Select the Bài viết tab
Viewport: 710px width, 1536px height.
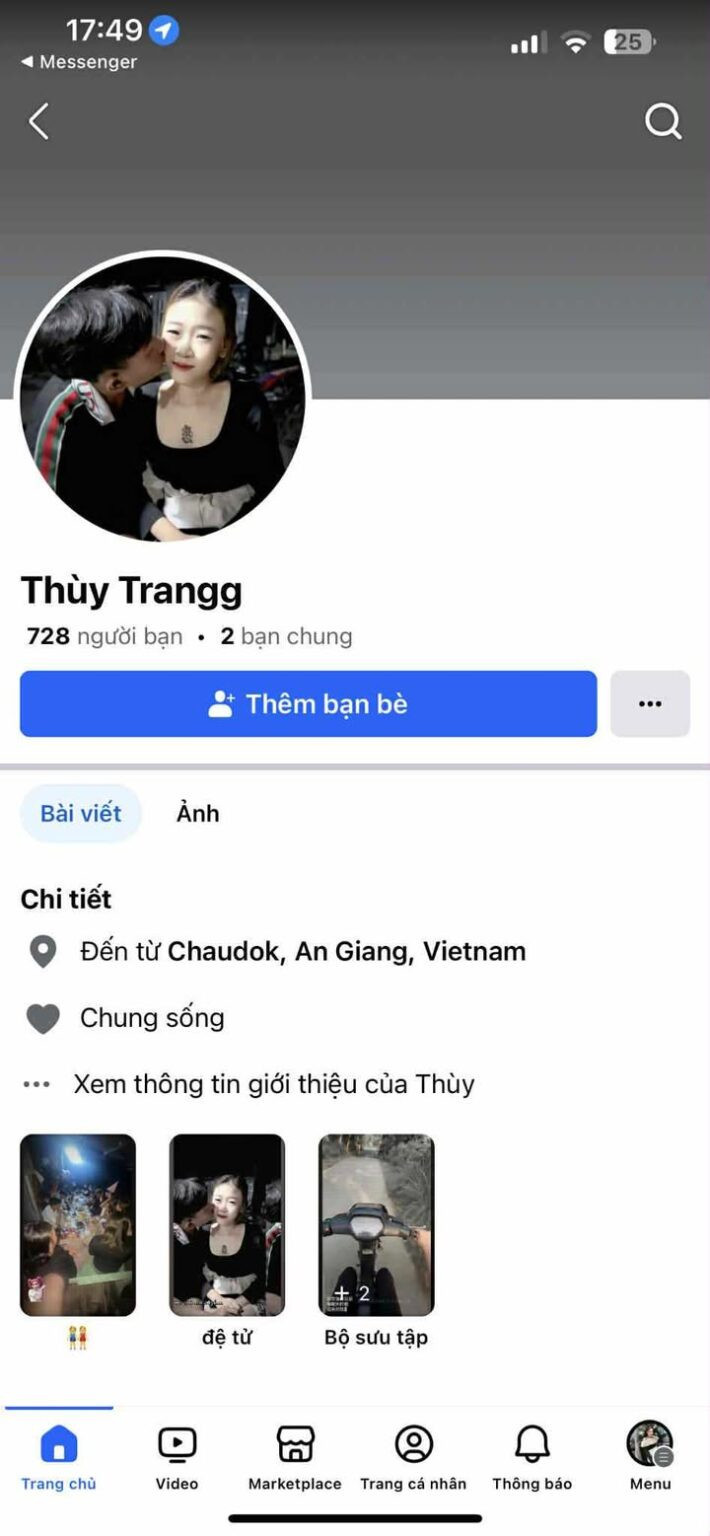pyautogui.click(x=81, y=813)
